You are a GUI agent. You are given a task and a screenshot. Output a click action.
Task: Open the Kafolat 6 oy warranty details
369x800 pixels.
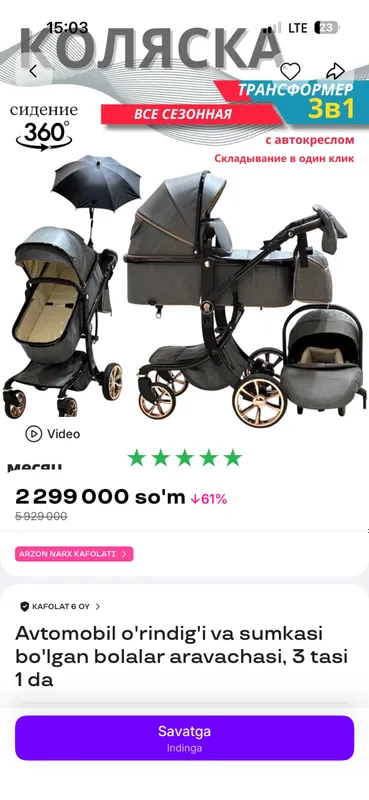pyautogui.click(x=60, y=607)
